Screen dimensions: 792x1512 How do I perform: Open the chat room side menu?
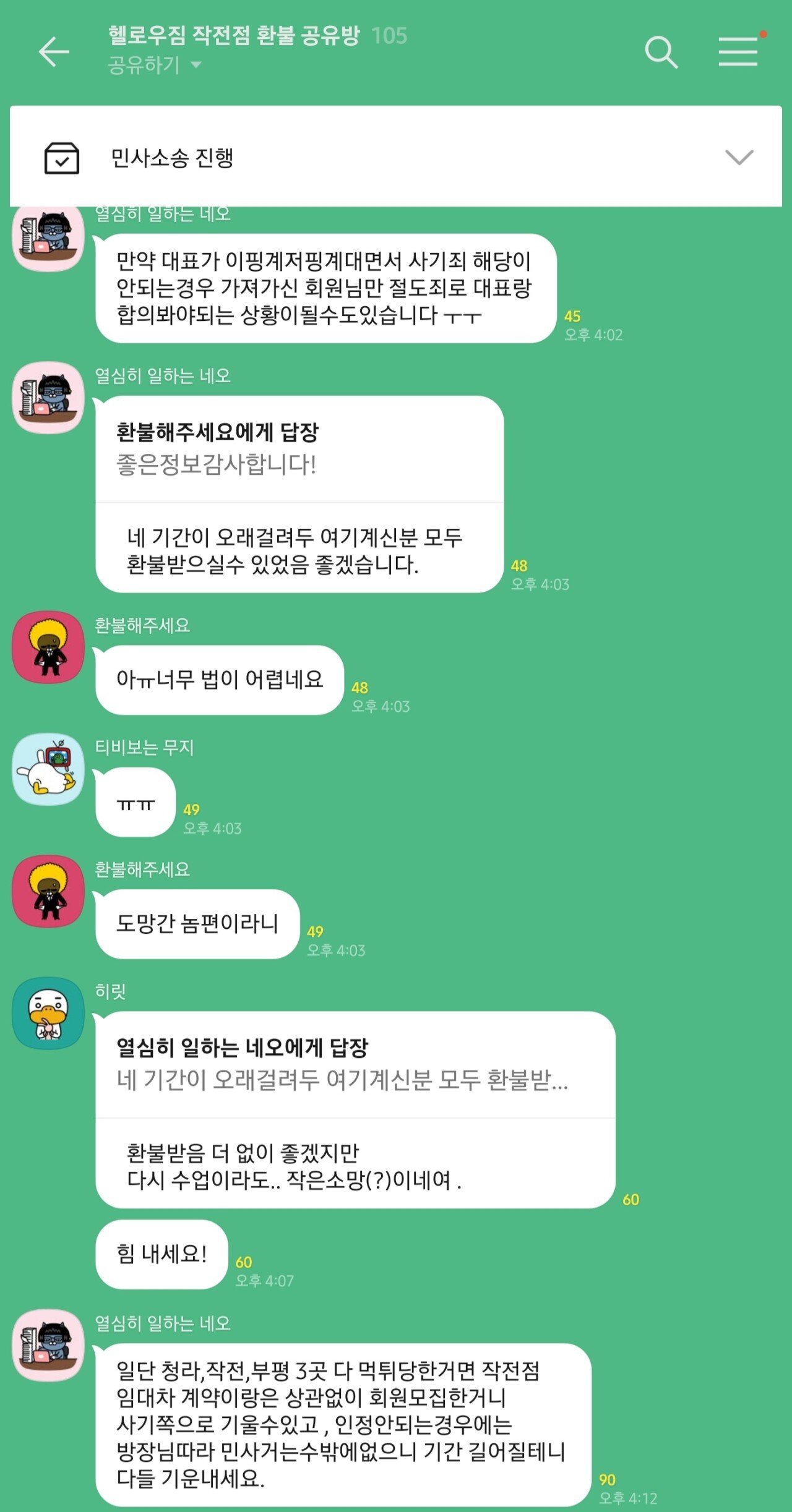738,51
